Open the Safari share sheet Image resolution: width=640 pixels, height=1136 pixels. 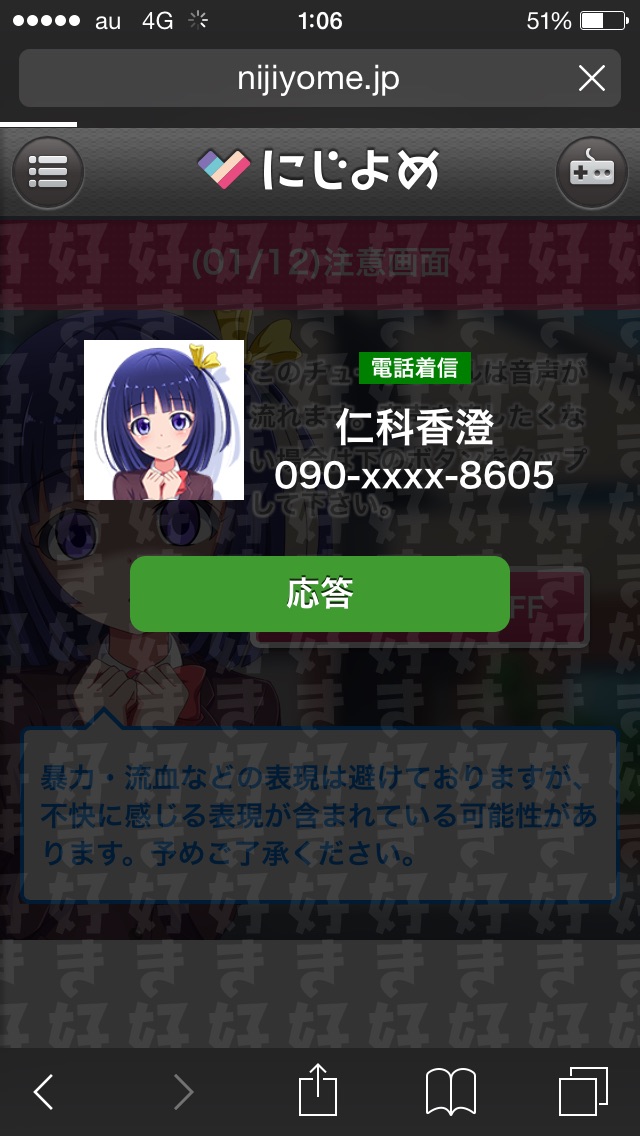(x=318, y=1090)
